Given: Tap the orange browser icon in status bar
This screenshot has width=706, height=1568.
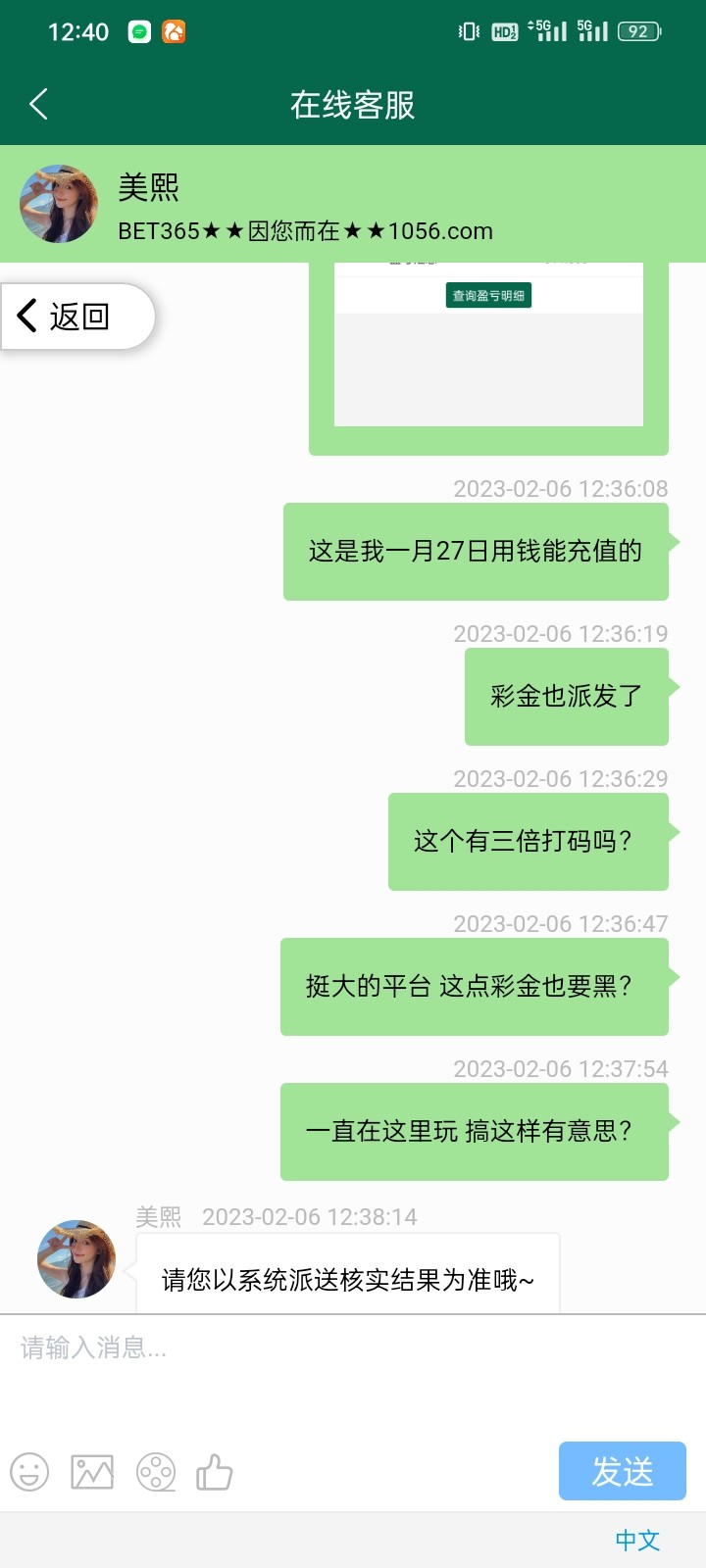Looking at the screenshot, I should [176, 31].
